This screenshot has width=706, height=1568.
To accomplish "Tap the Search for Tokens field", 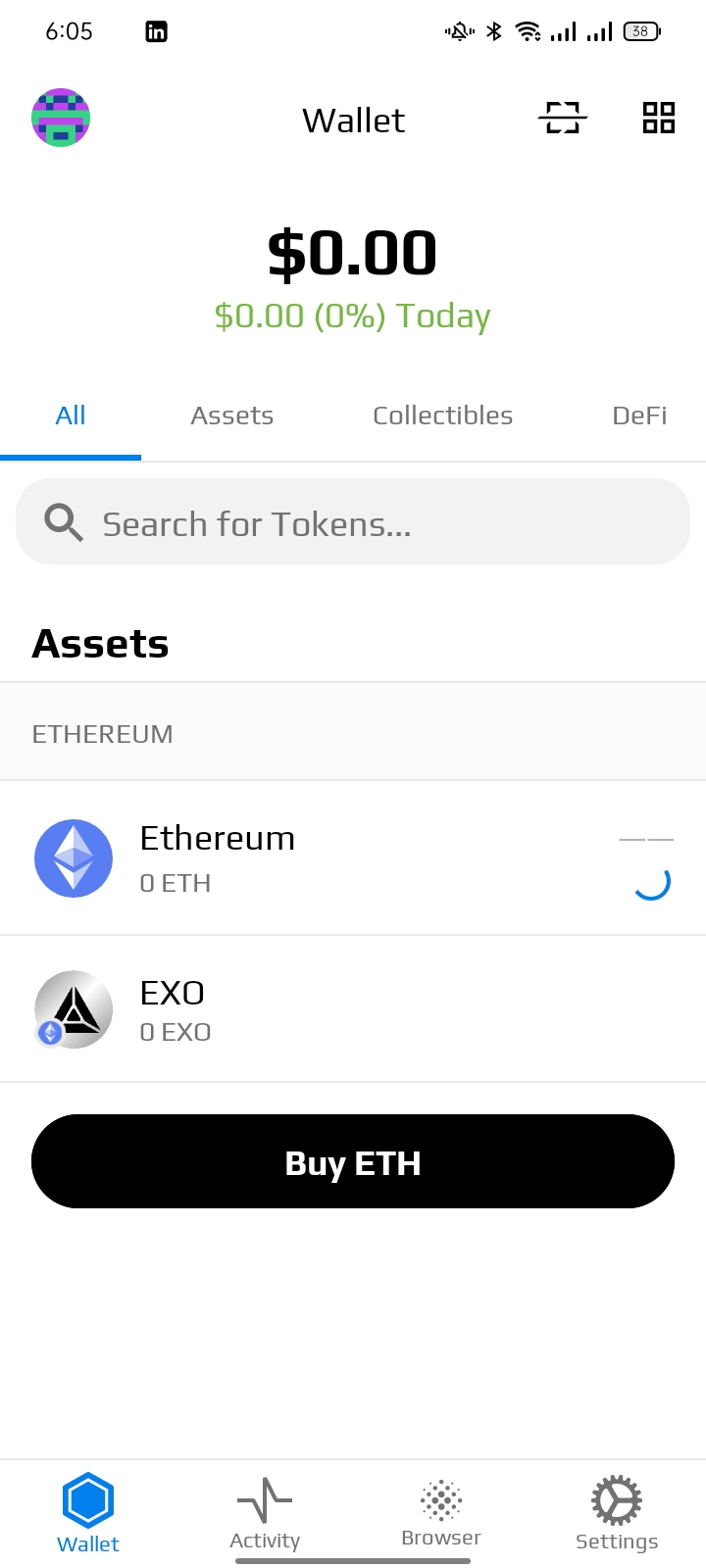I will pyautogui.click(x=353, y=522).
